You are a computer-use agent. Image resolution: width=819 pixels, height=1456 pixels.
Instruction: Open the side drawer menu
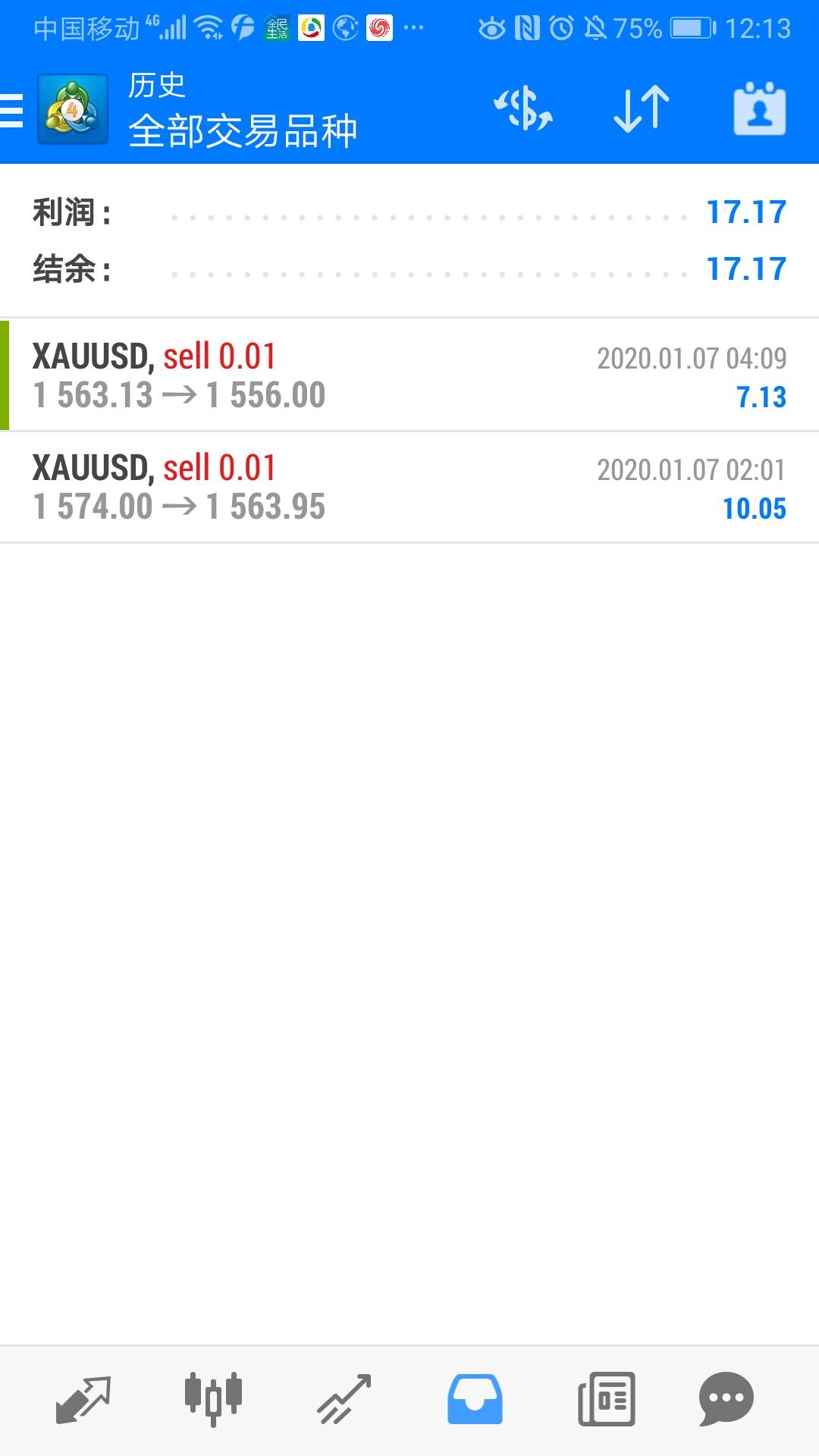pos(12,111)
